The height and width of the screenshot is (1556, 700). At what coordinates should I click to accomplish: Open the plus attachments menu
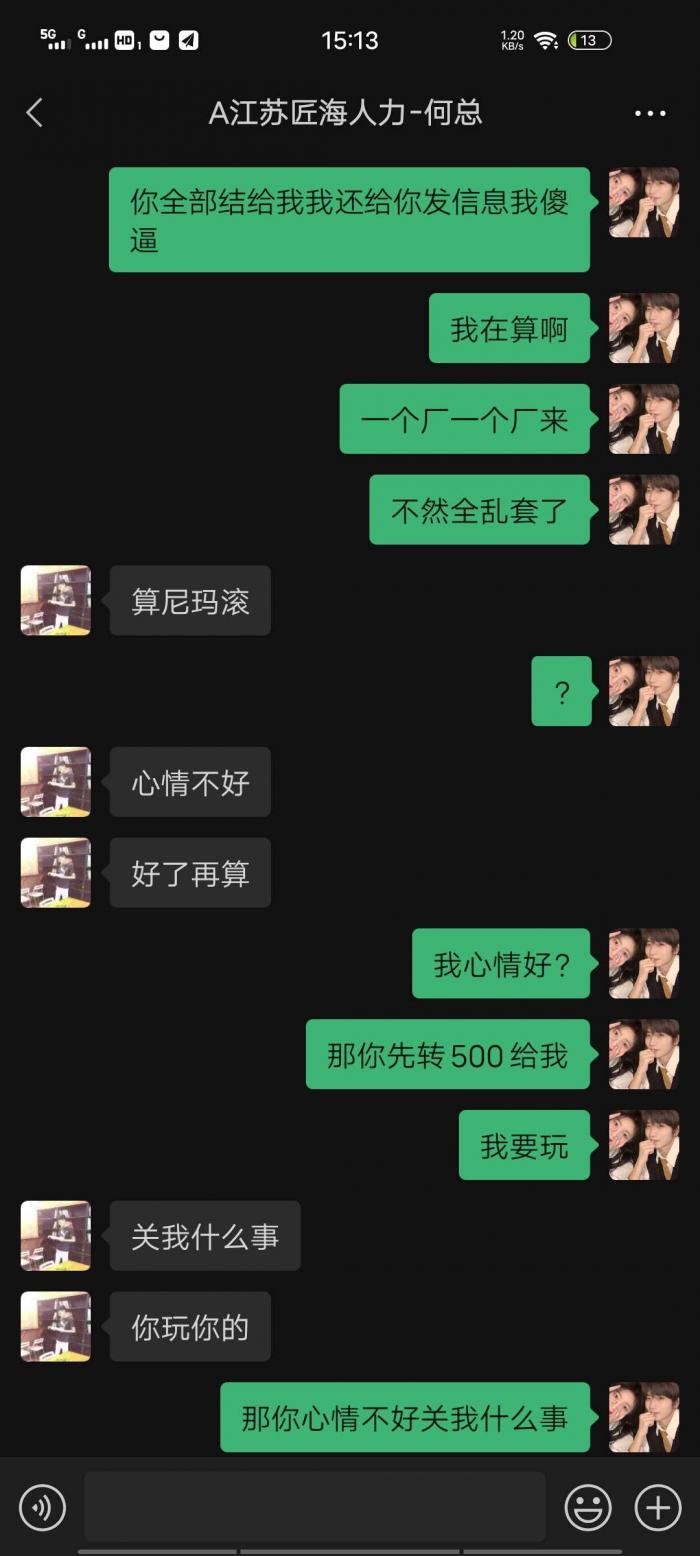pos(658,1507)
